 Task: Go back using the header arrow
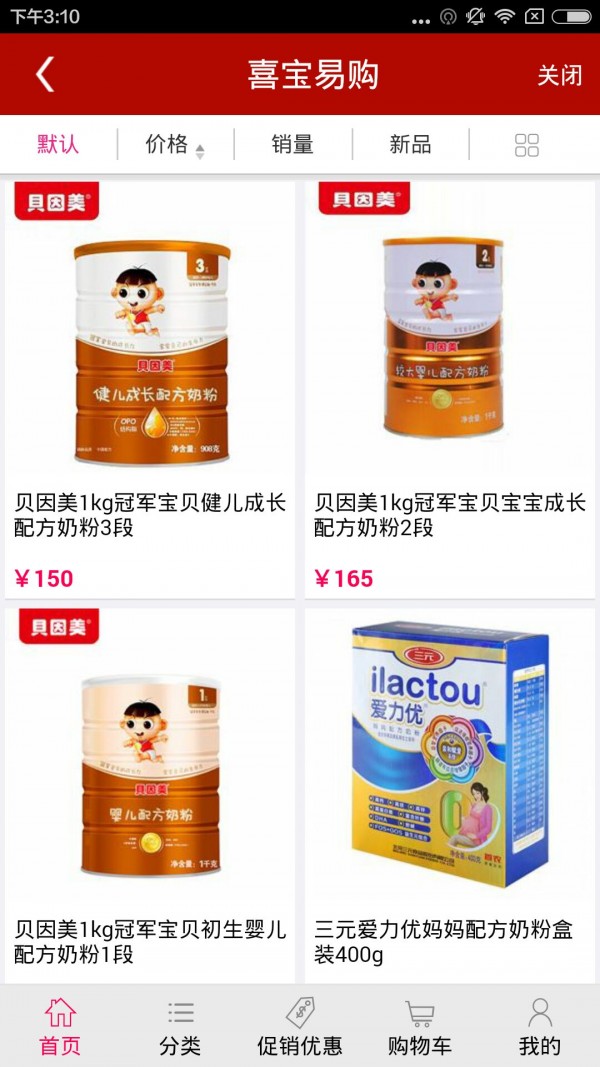(45, 75)
